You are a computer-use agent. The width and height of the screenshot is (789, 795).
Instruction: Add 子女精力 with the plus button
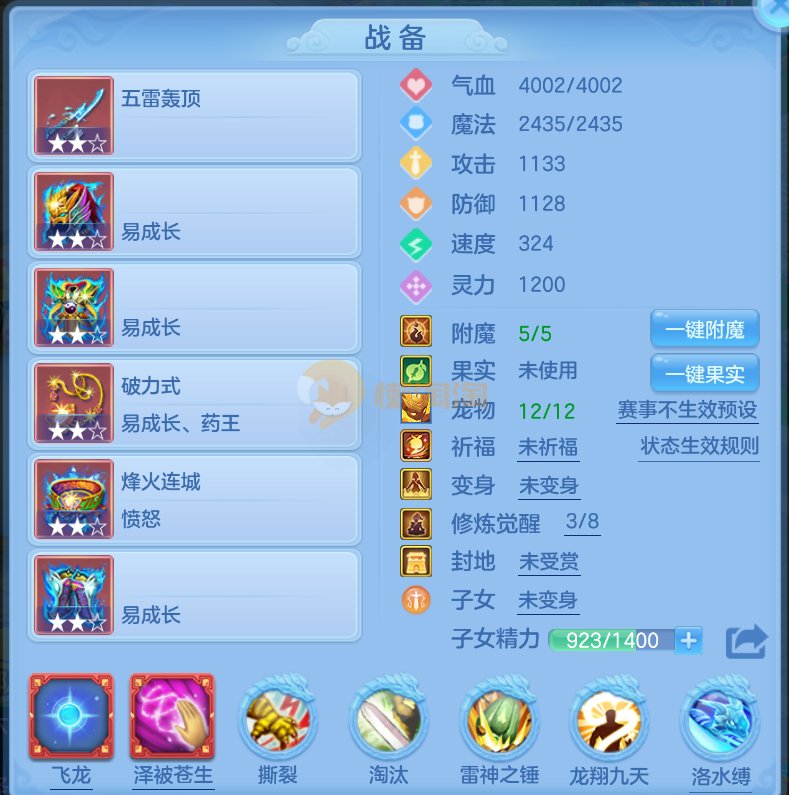(x=688, y=640)
